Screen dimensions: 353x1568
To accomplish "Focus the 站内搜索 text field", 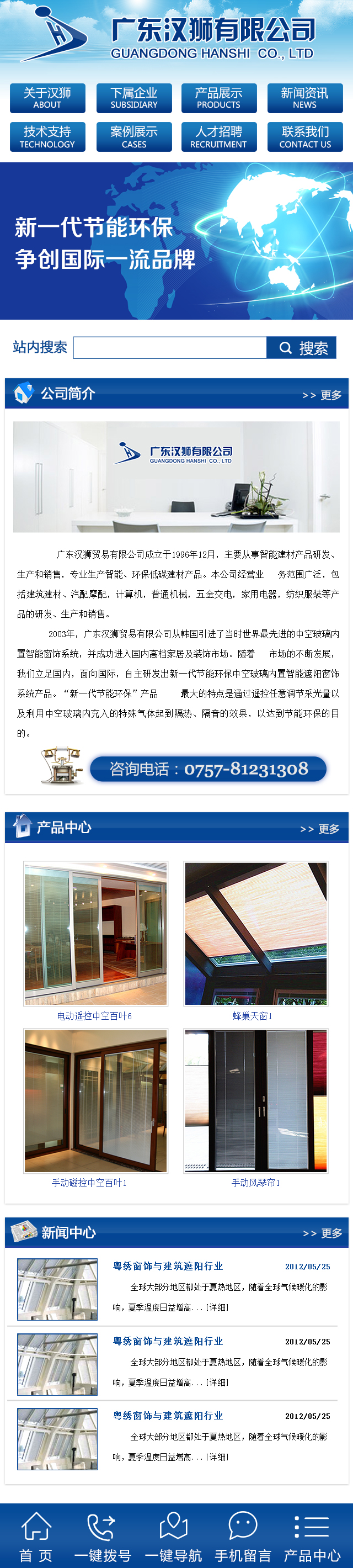I will 169,348.
